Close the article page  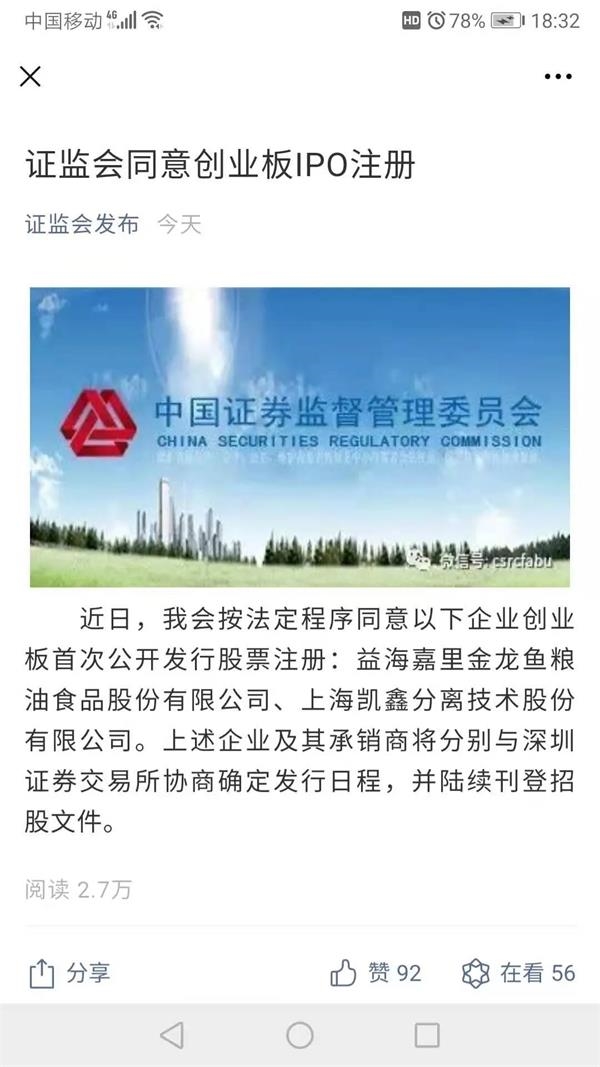click(31, 76)
